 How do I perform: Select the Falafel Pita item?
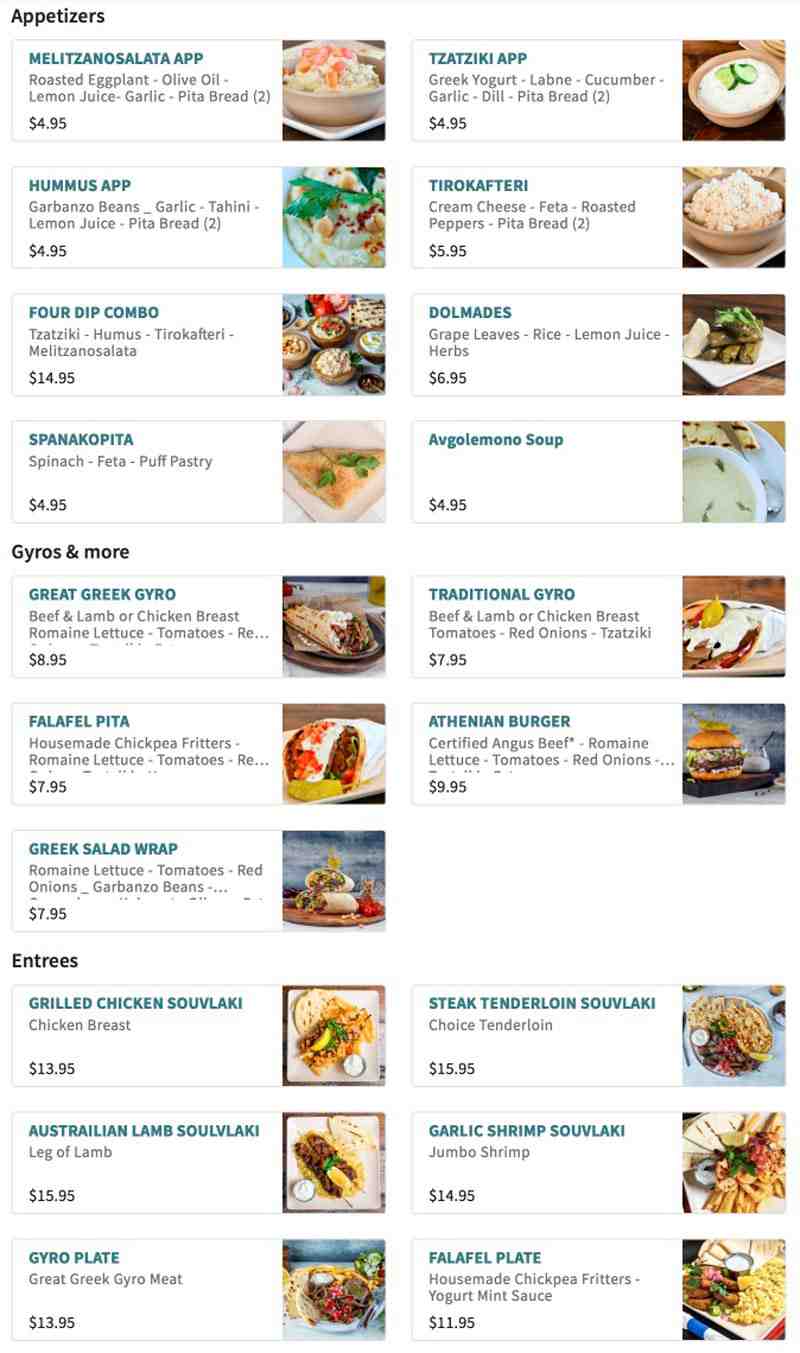pyautogui.click(x=198, y=753)
